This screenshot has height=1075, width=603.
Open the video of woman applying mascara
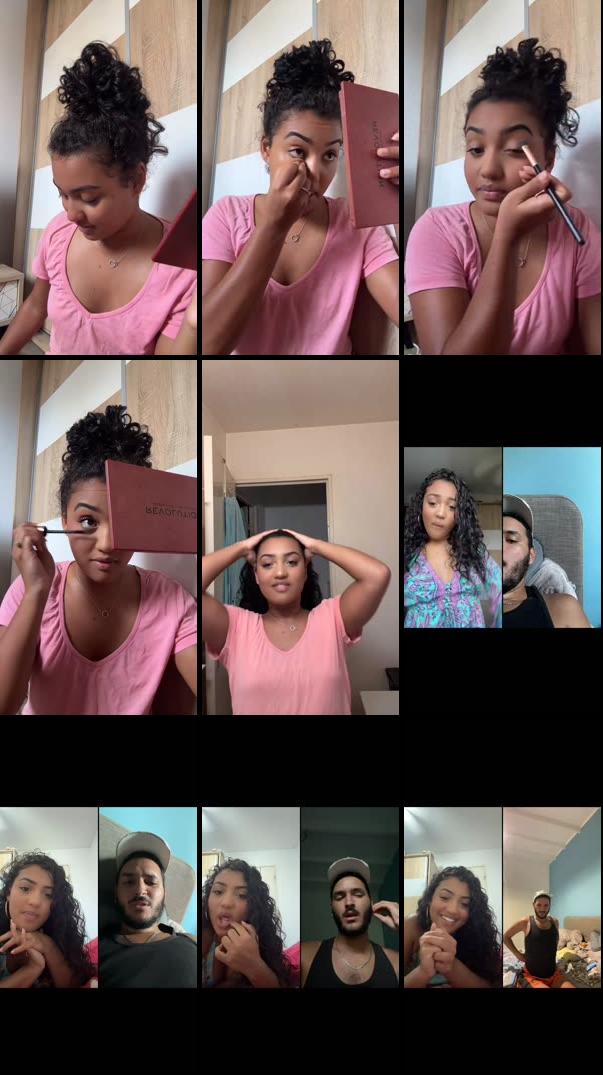[x=98, y=537]
